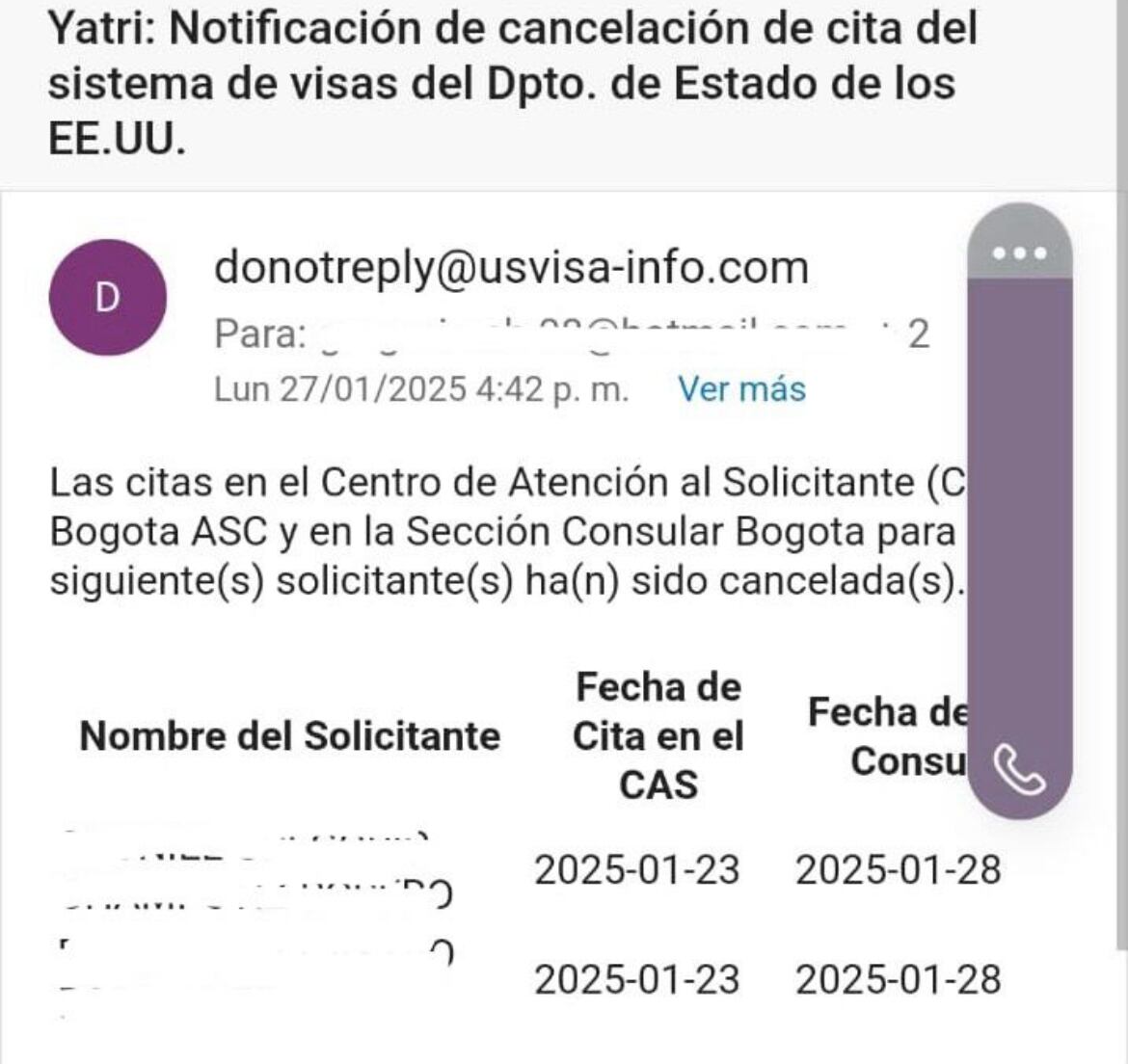Tap the phone icon on the purple bubble

1019,769
